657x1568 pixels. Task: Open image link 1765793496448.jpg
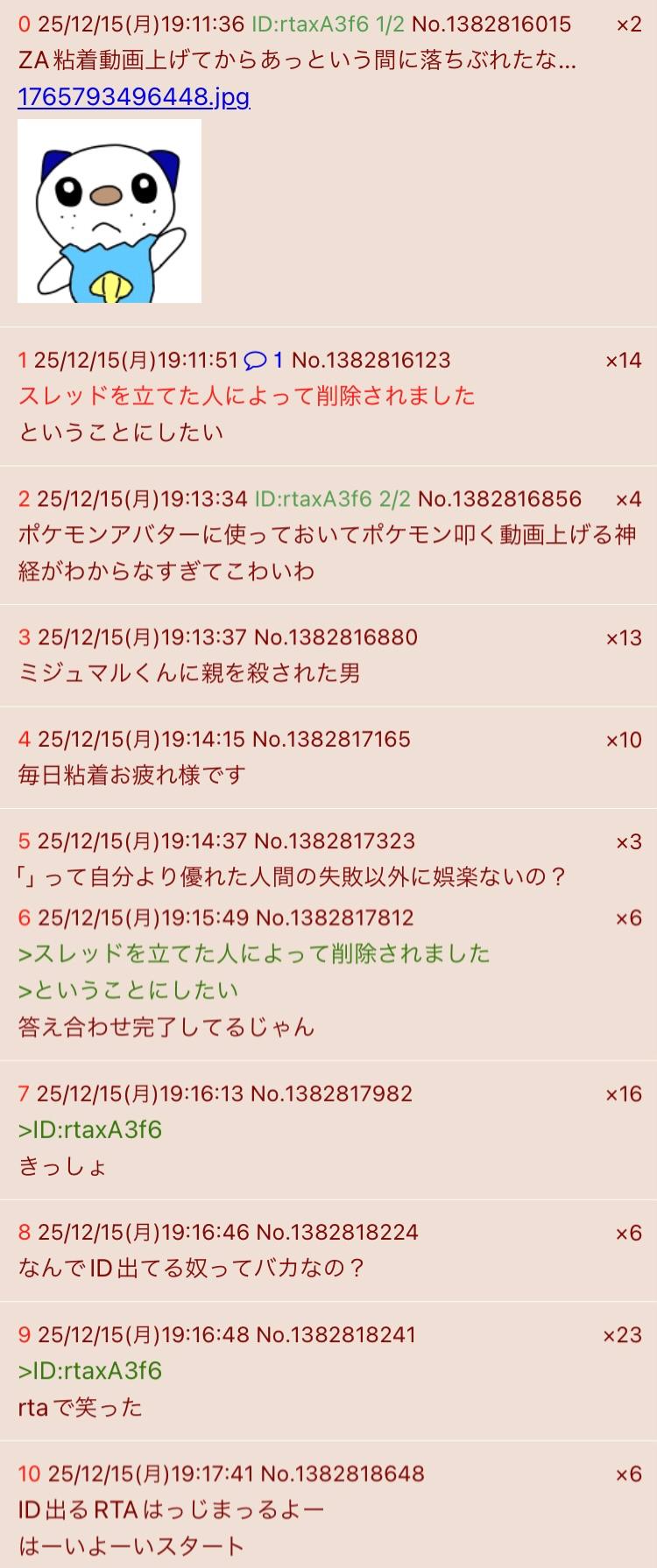pos(133,96)
